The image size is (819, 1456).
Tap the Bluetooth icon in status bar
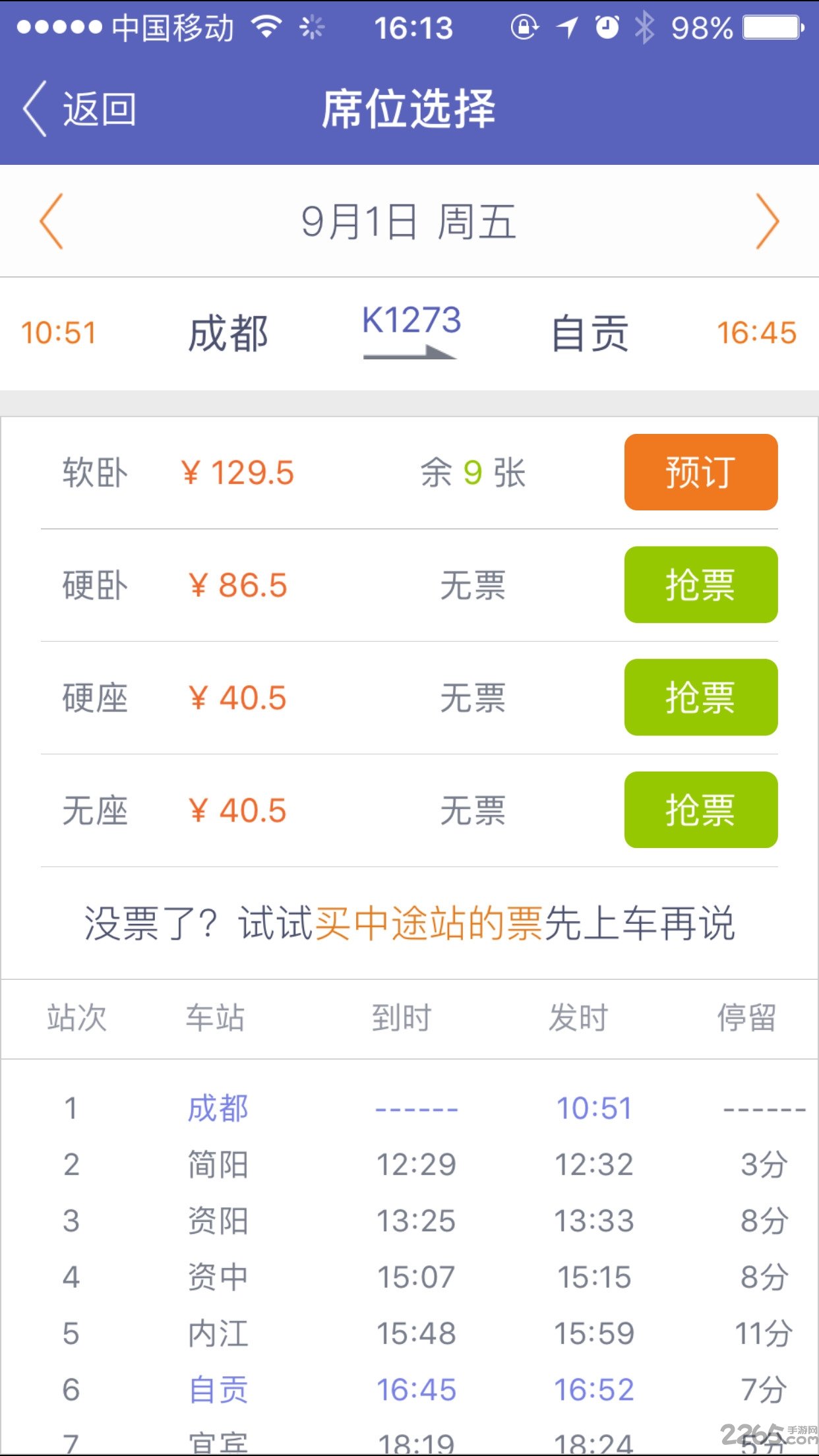(645, 28)
